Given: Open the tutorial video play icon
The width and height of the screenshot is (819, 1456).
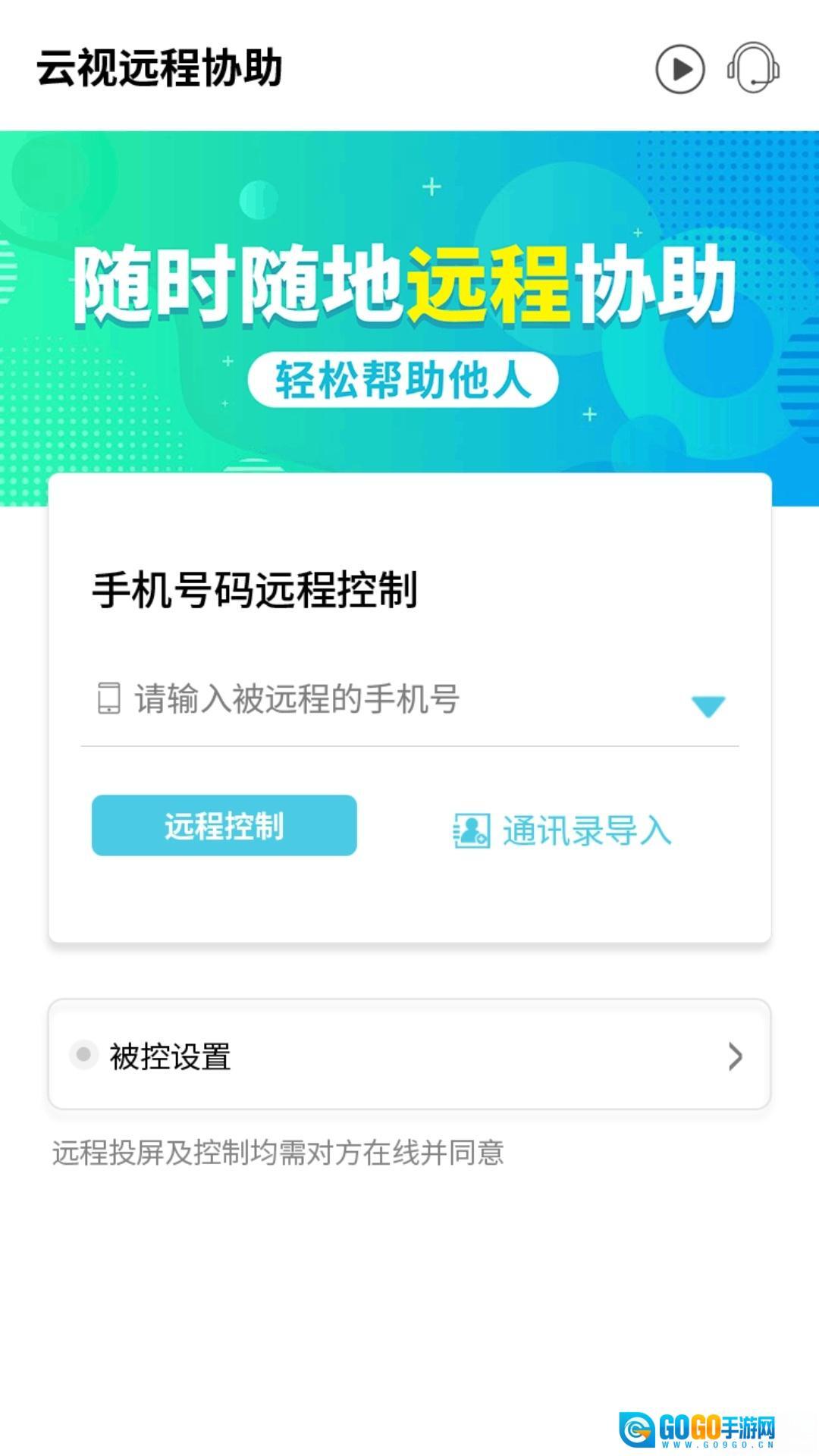Looking at the screenshot, I should pyautogui.click(x=679, y=69).
